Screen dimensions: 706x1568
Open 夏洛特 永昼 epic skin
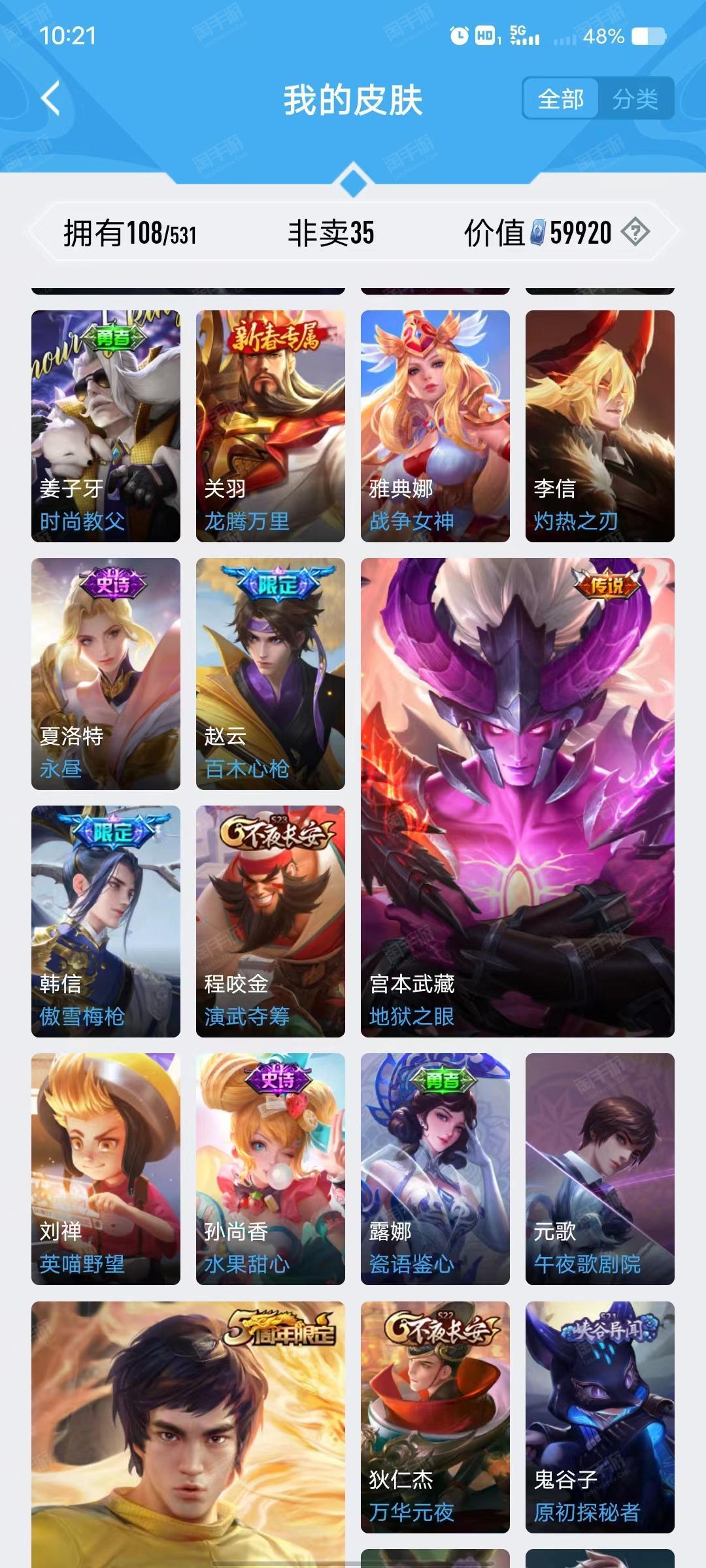pyautogui.click(x=106, y=674)
